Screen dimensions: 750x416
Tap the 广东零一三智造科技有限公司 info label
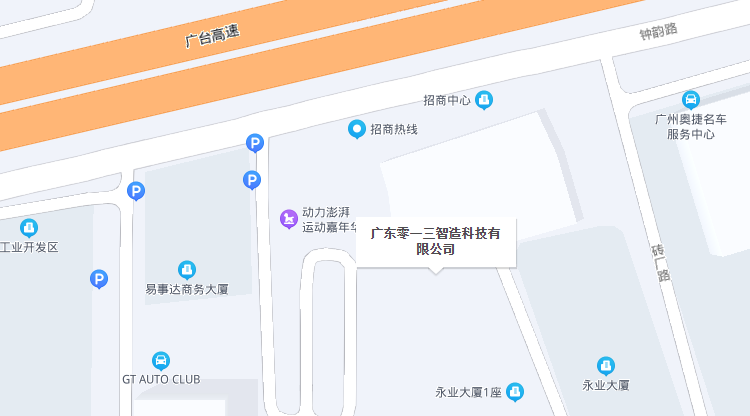(x=435, y=241)
